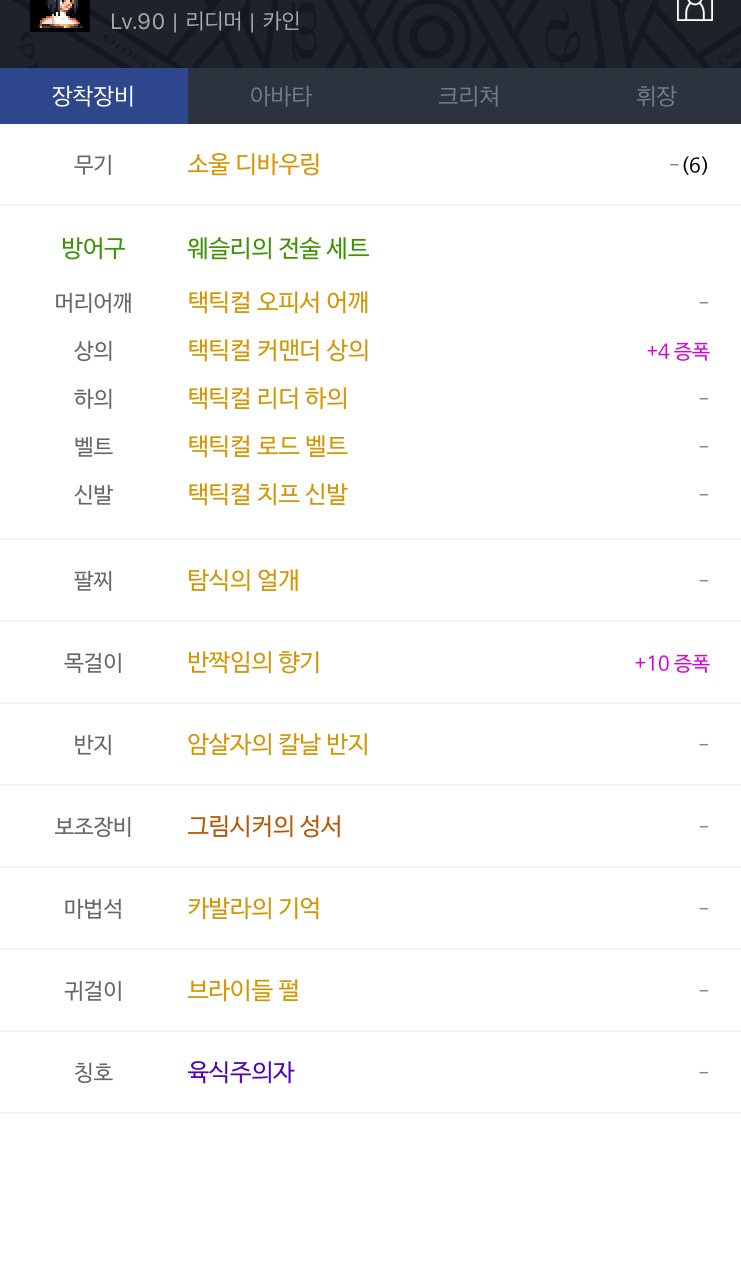Screen dimensions: 741x1271
Task: Open title 육식주의자 details
Action: pyautogui.click(x=241, y=1072)
